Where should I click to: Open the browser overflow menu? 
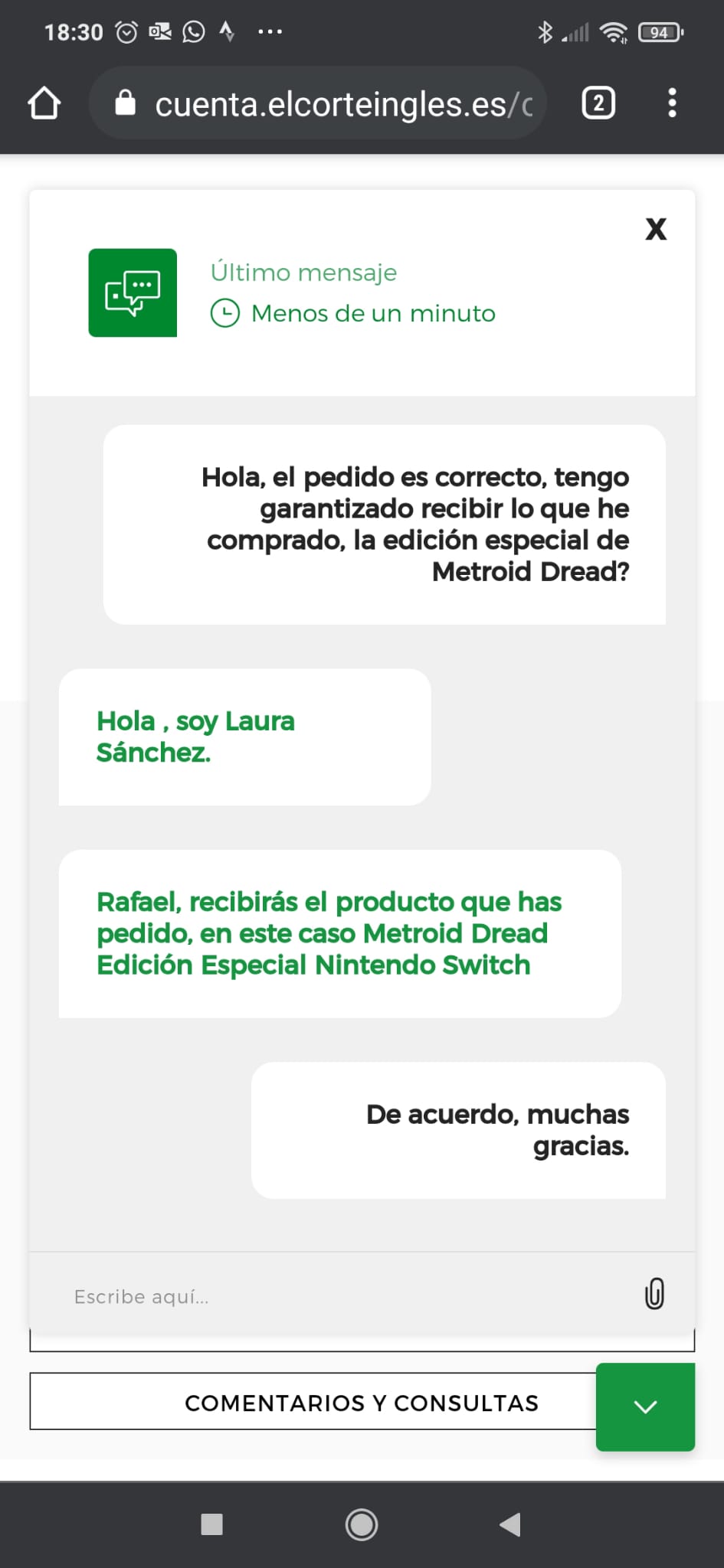point(672,103)
